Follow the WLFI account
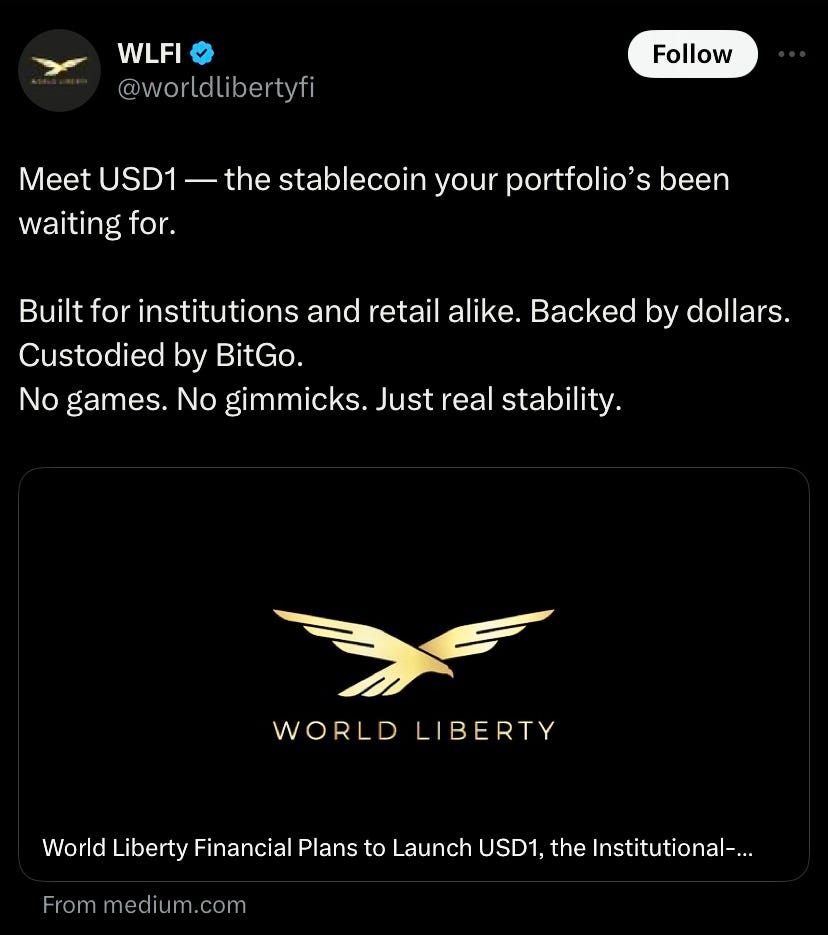The height and width of the screenshot is (935, 828). click(x=692, y=54)
